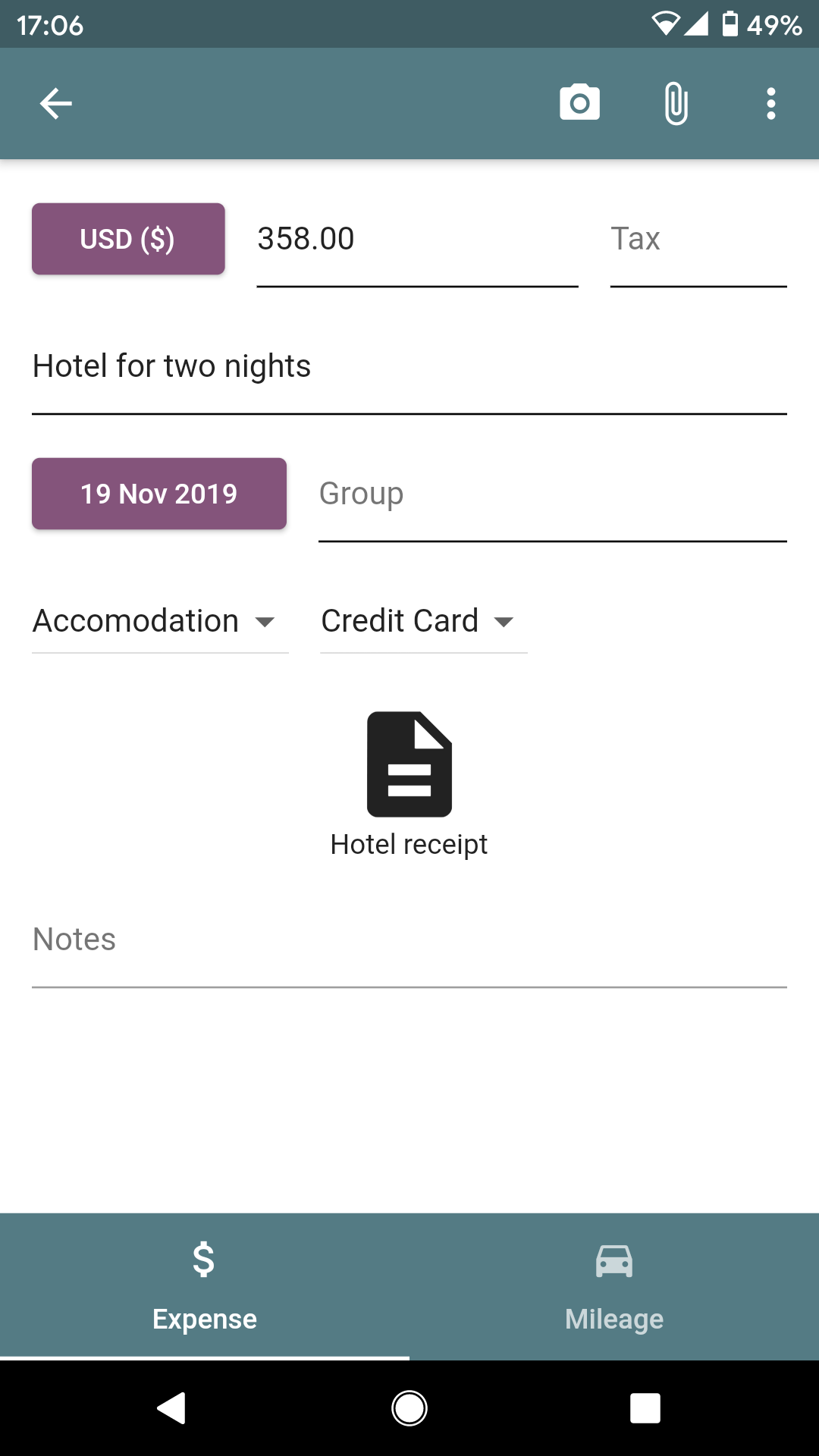Edit the 358.00 amount field
This screenshot has height=1456, width=819.
[x=417, y=240]
